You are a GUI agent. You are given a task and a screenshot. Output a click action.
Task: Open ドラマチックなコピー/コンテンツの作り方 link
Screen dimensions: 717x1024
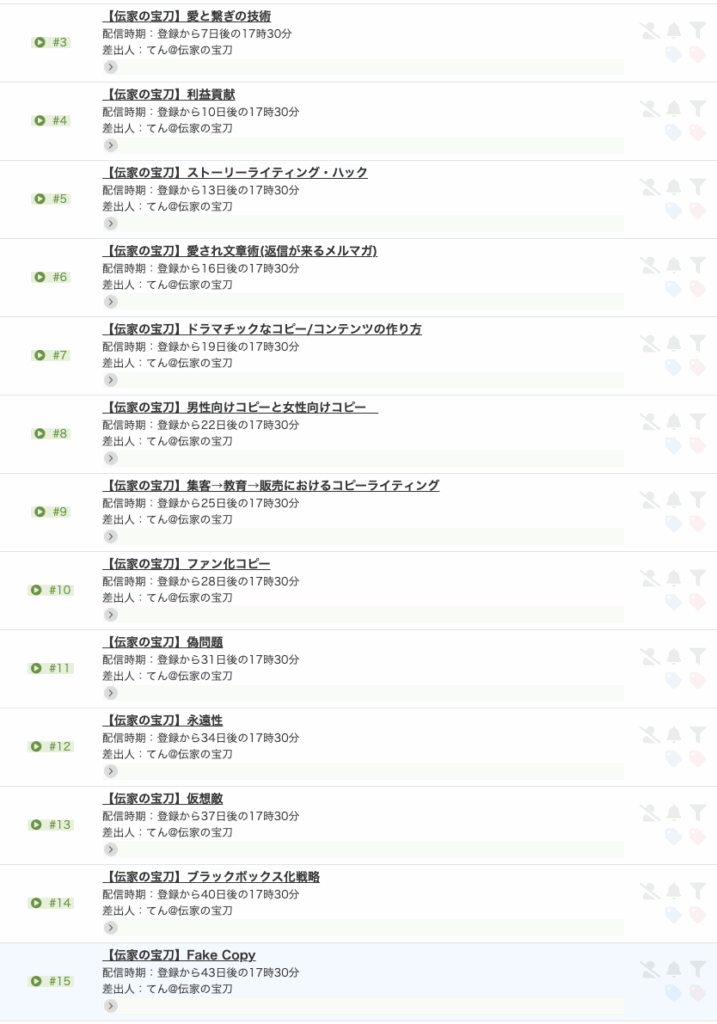(262, 329)
